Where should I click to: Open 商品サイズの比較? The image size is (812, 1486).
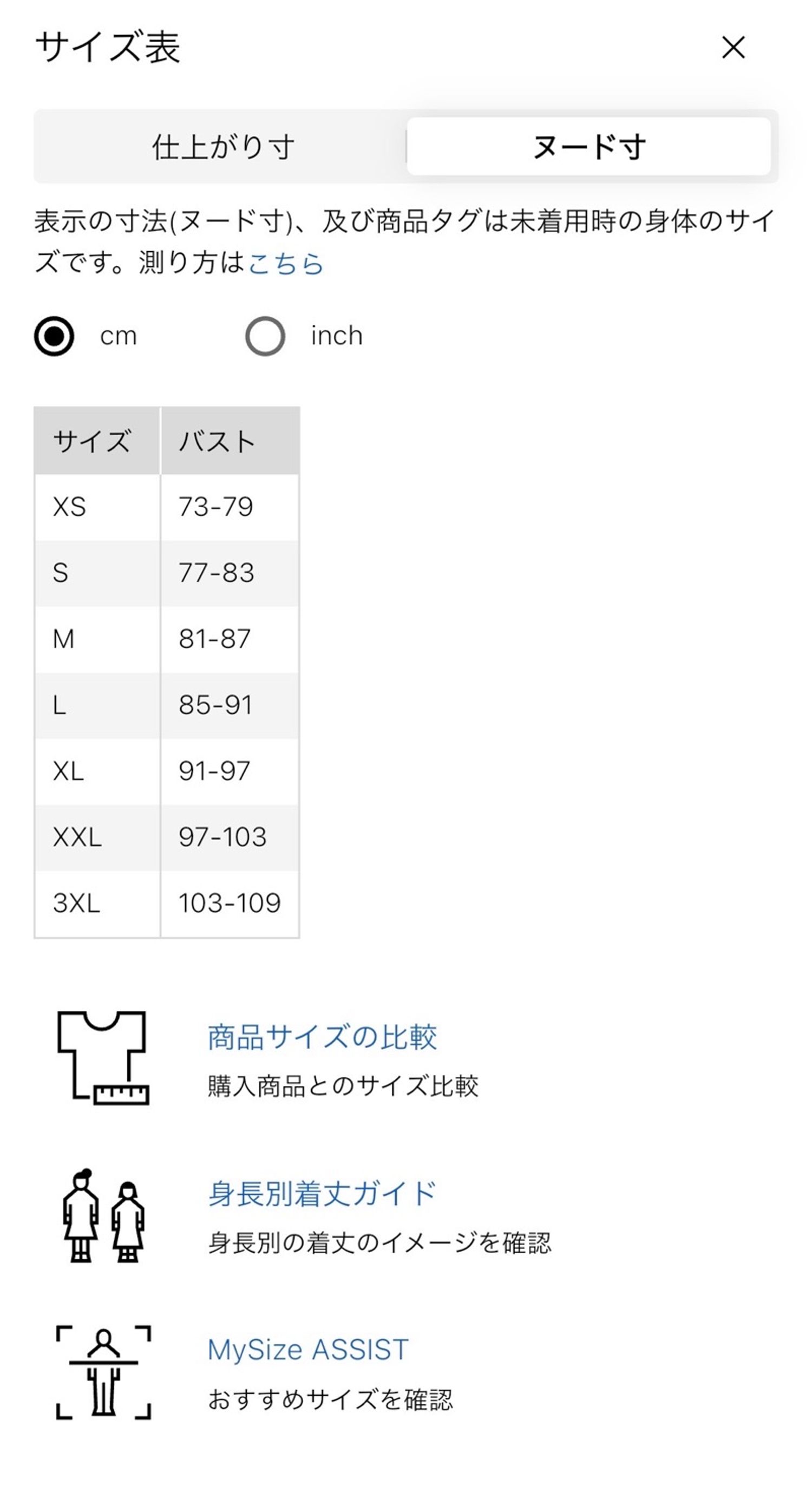click(322, 1037)
